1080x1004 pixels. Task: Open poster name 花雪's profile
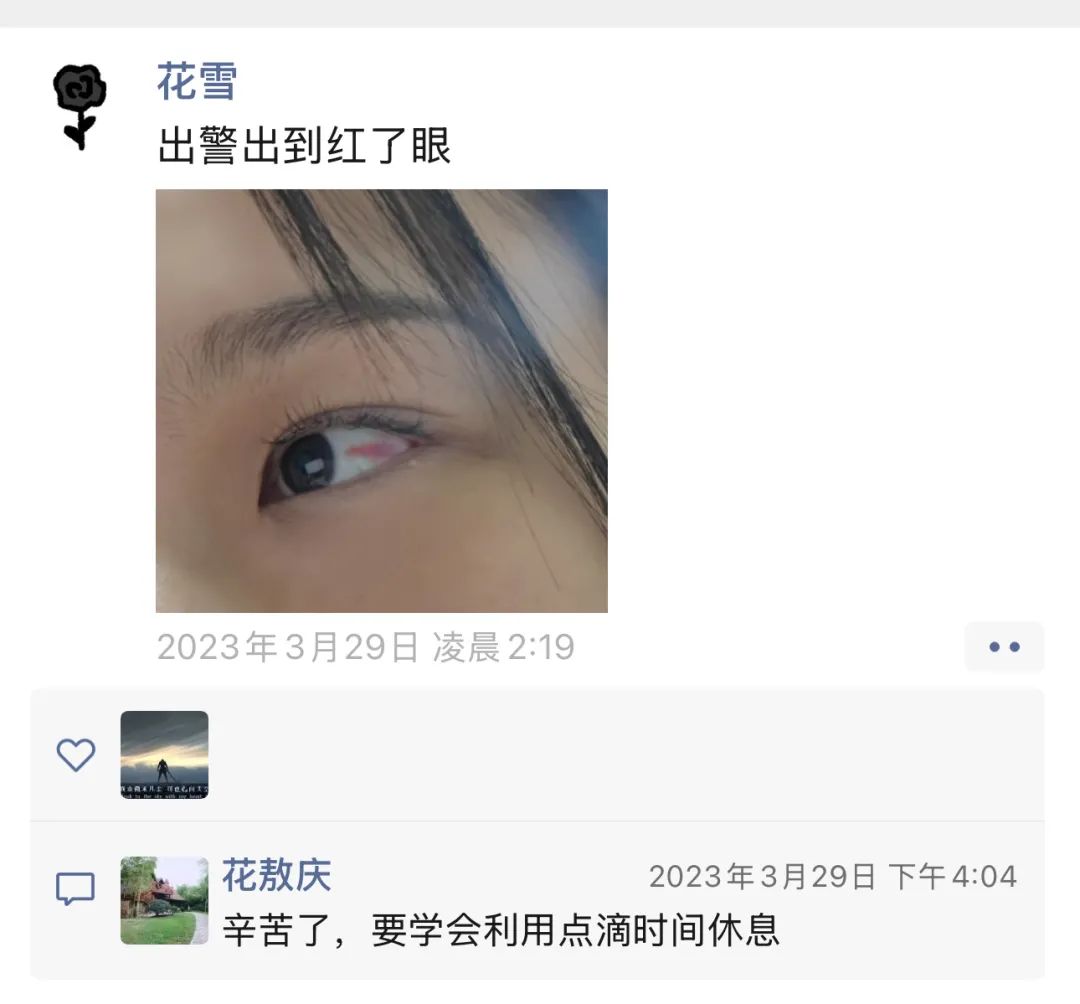tap(196, 82)
